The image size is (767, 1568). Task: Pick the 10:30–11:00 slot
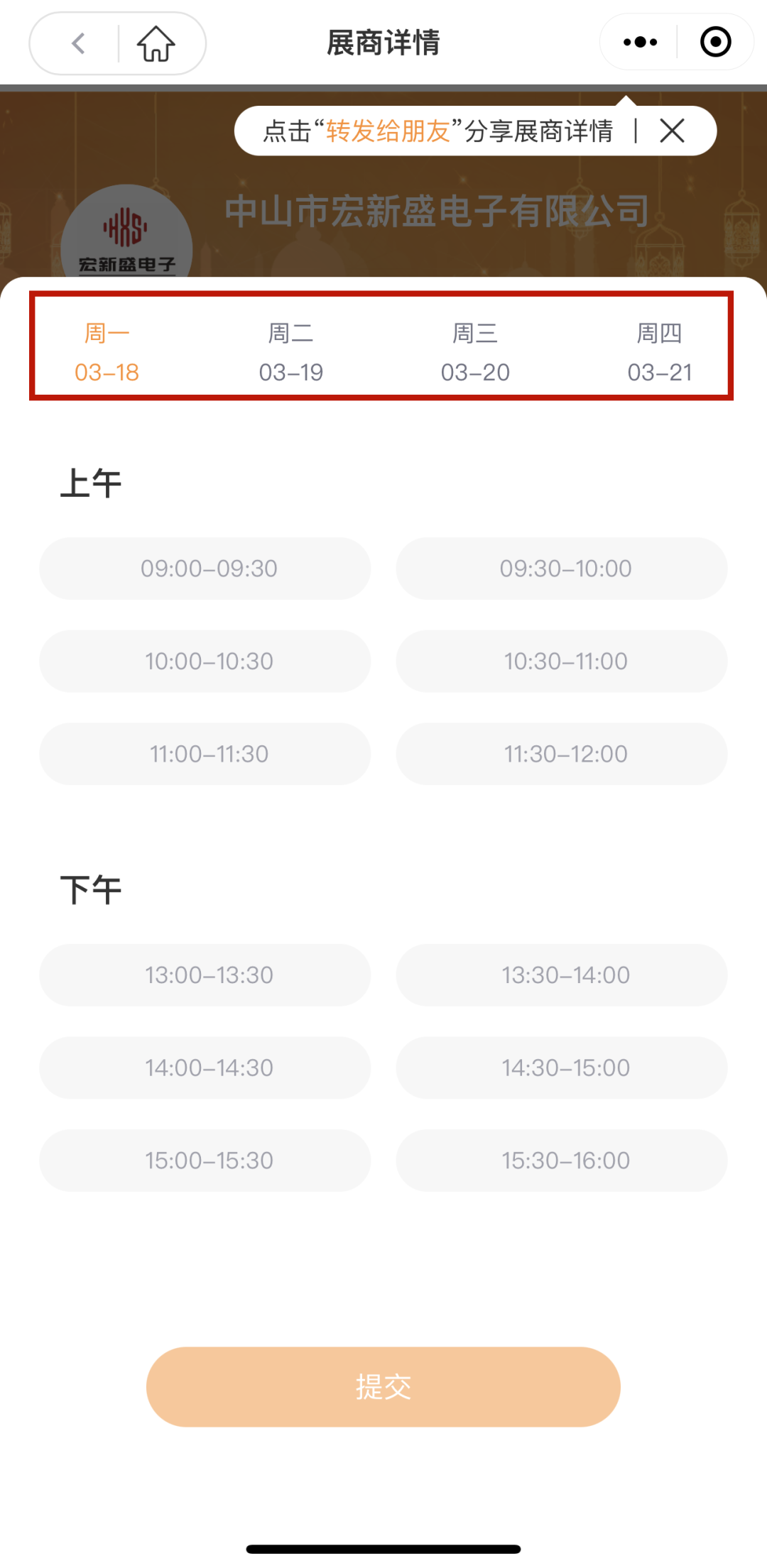point(562,662)
